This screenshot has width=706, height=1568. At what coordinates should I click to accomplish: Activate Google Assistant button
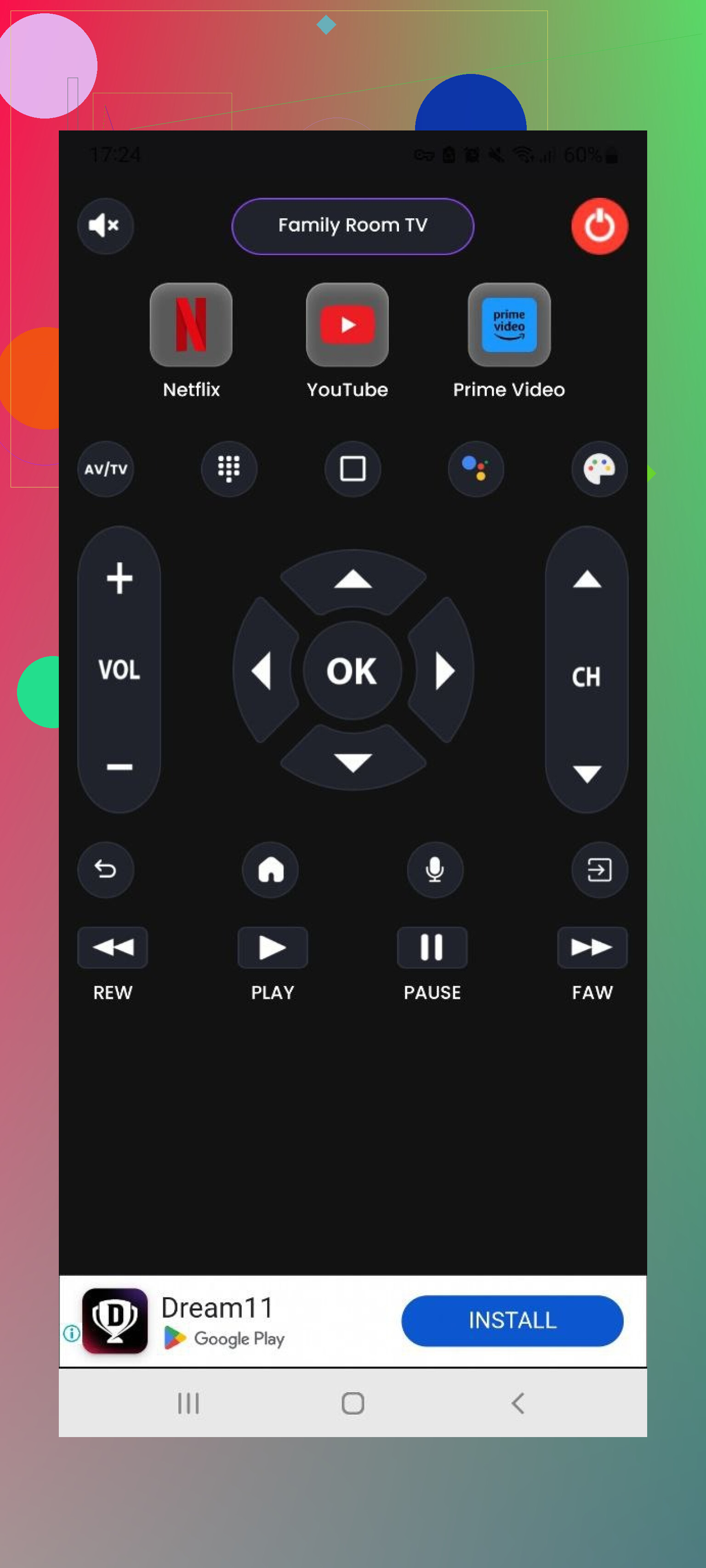tap(475, 469)
